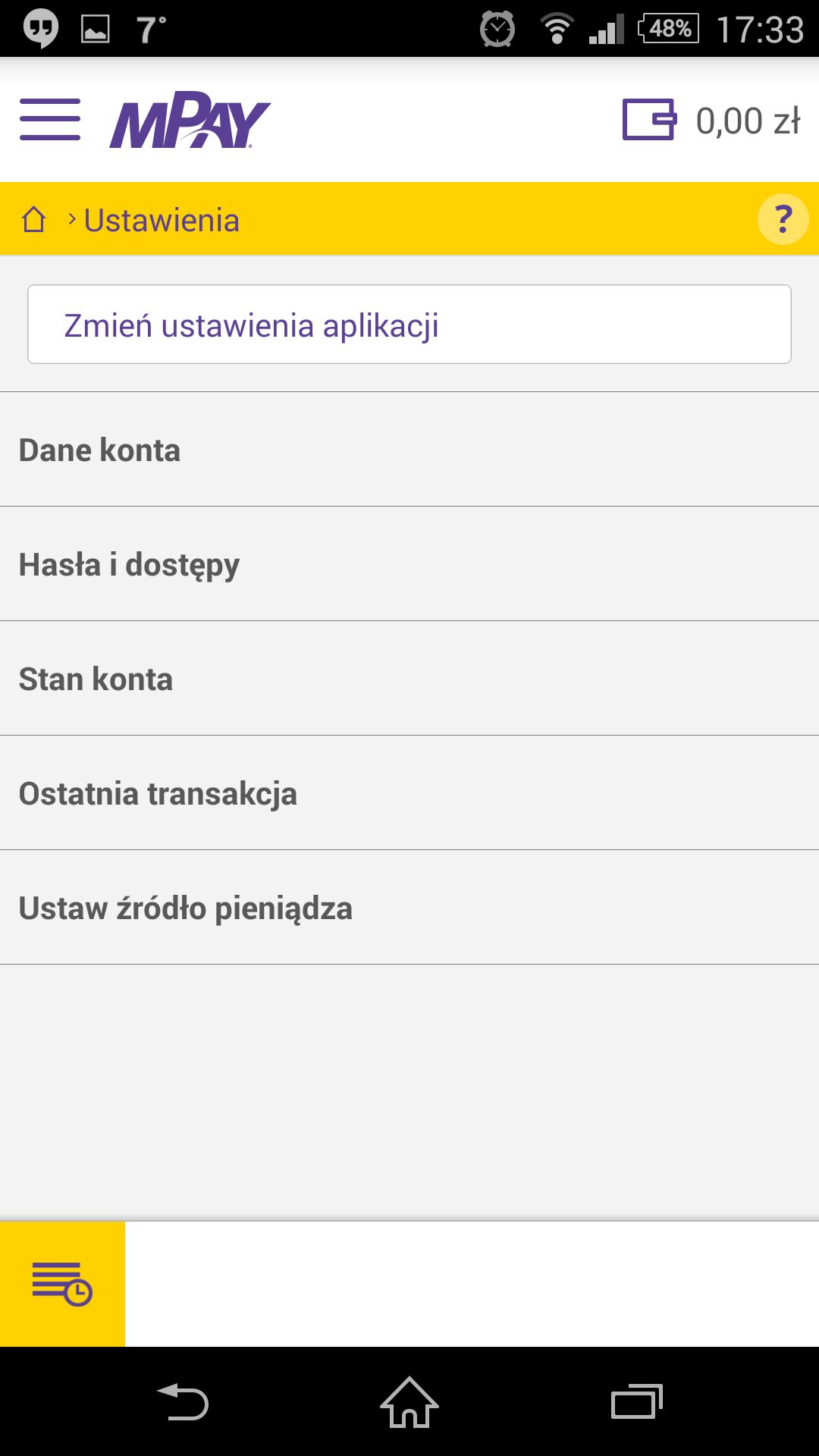Open Ustaw źródło pieniądza
The height and width of the screenshot is (1456, 819).
pyautogui.click(x=409, y=908)
